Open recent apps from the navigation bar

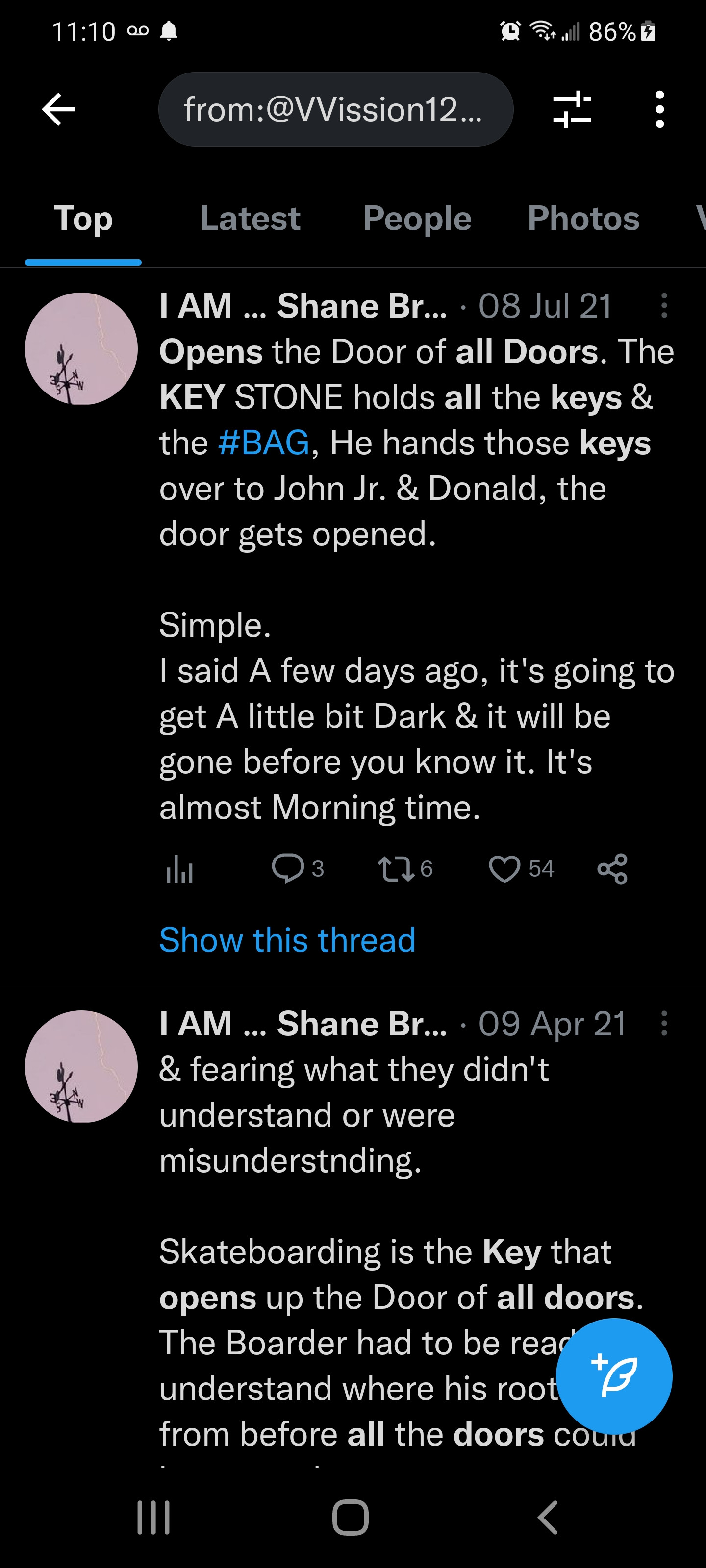tap(153, 1518)
